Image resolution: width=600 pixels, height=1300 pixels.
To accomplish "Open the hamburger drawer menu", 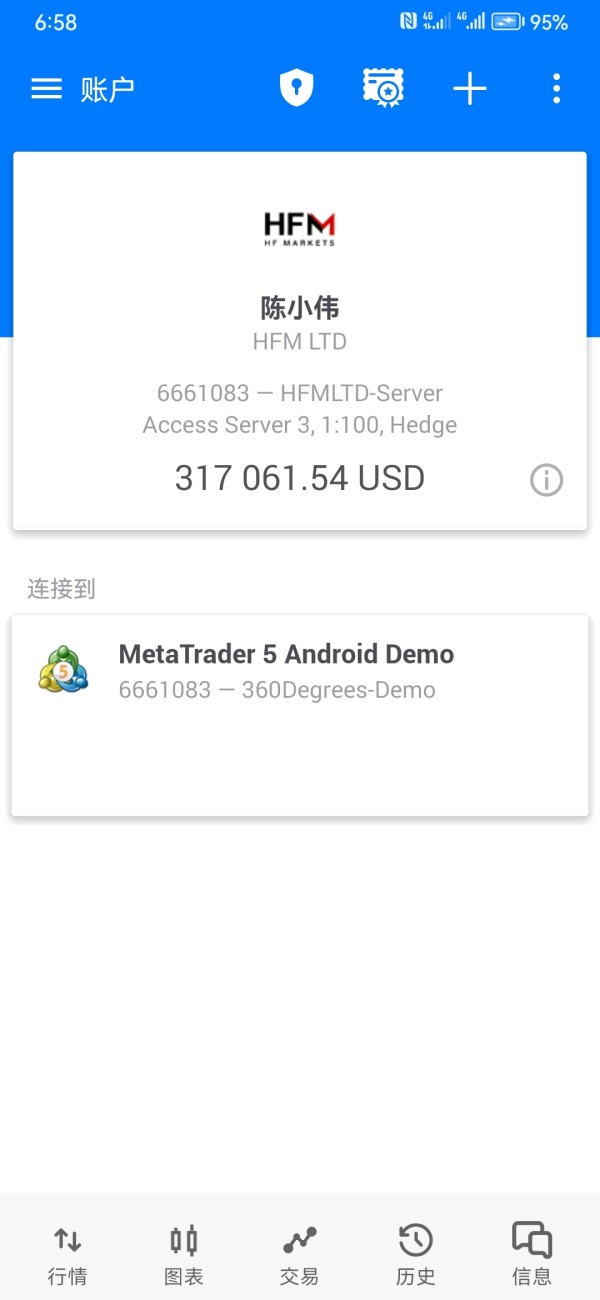I will pos(47,89).
